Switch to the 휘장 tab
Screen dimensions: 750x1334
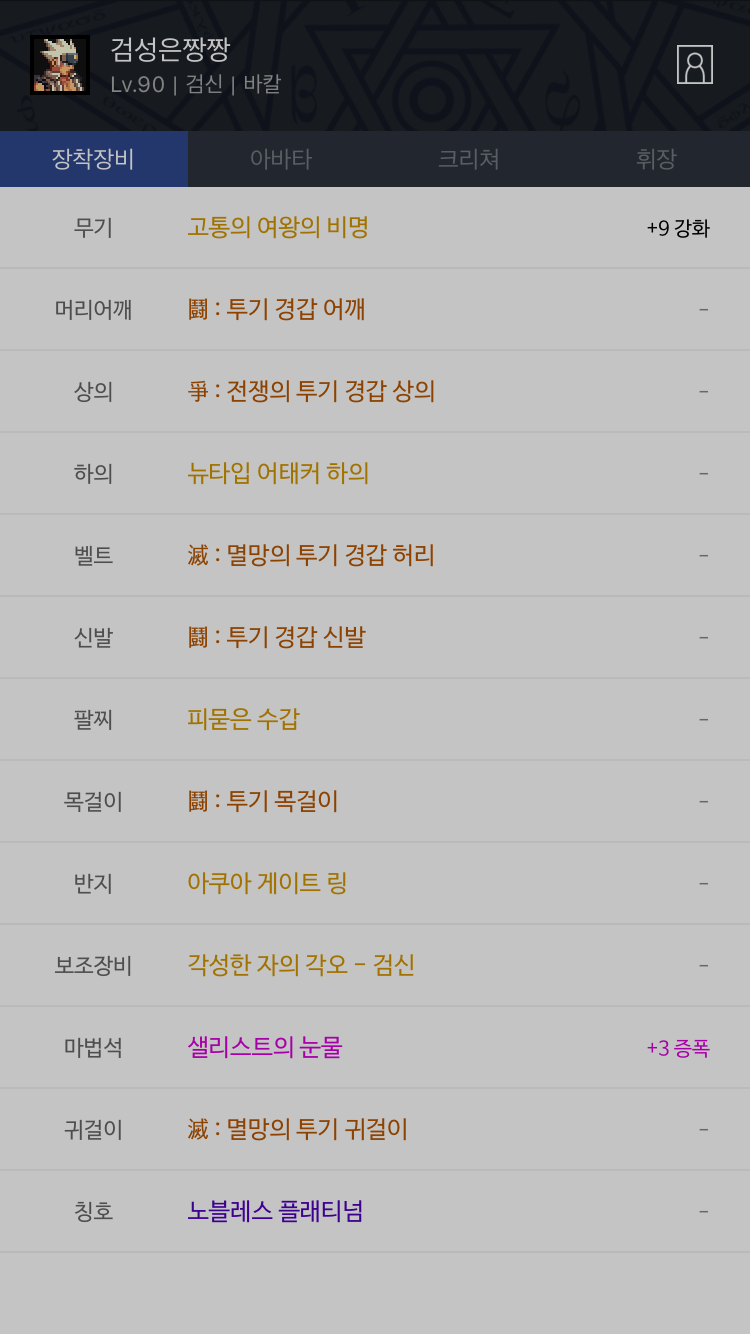point(656,159)
